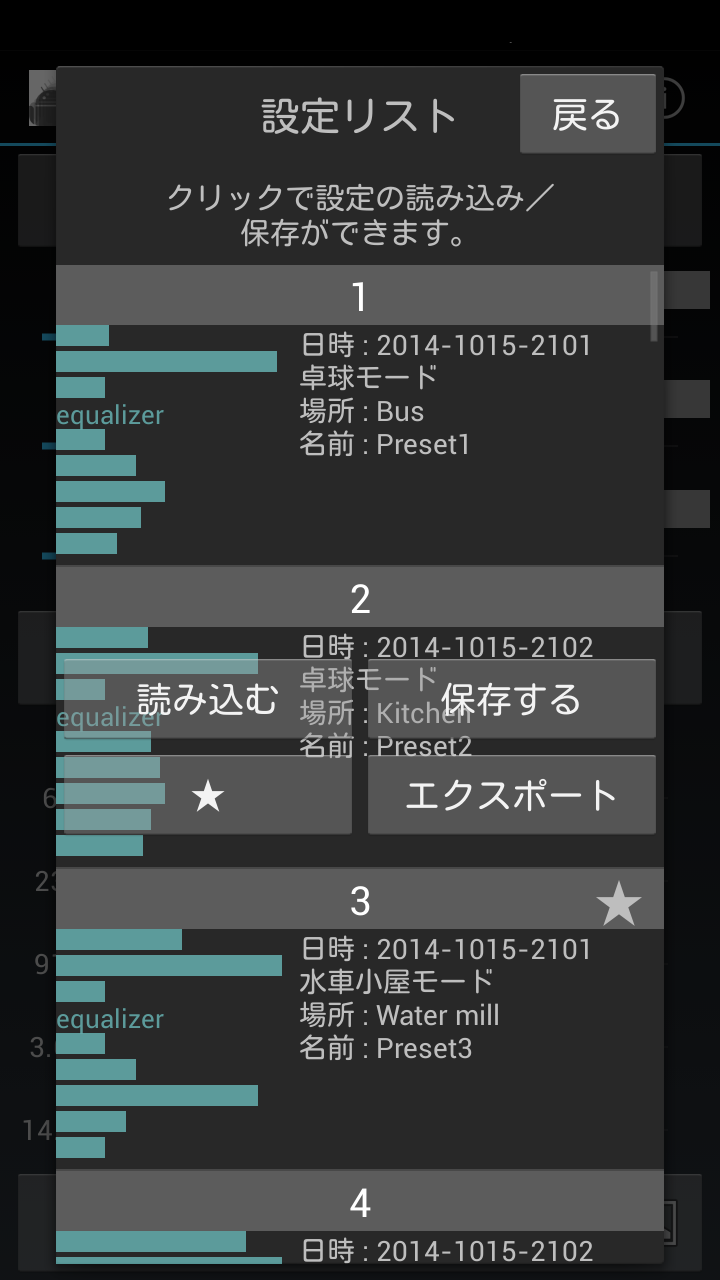Load settings with 読み込む button
Screen dimensions: 720x1280
click(x=207, y=699)
